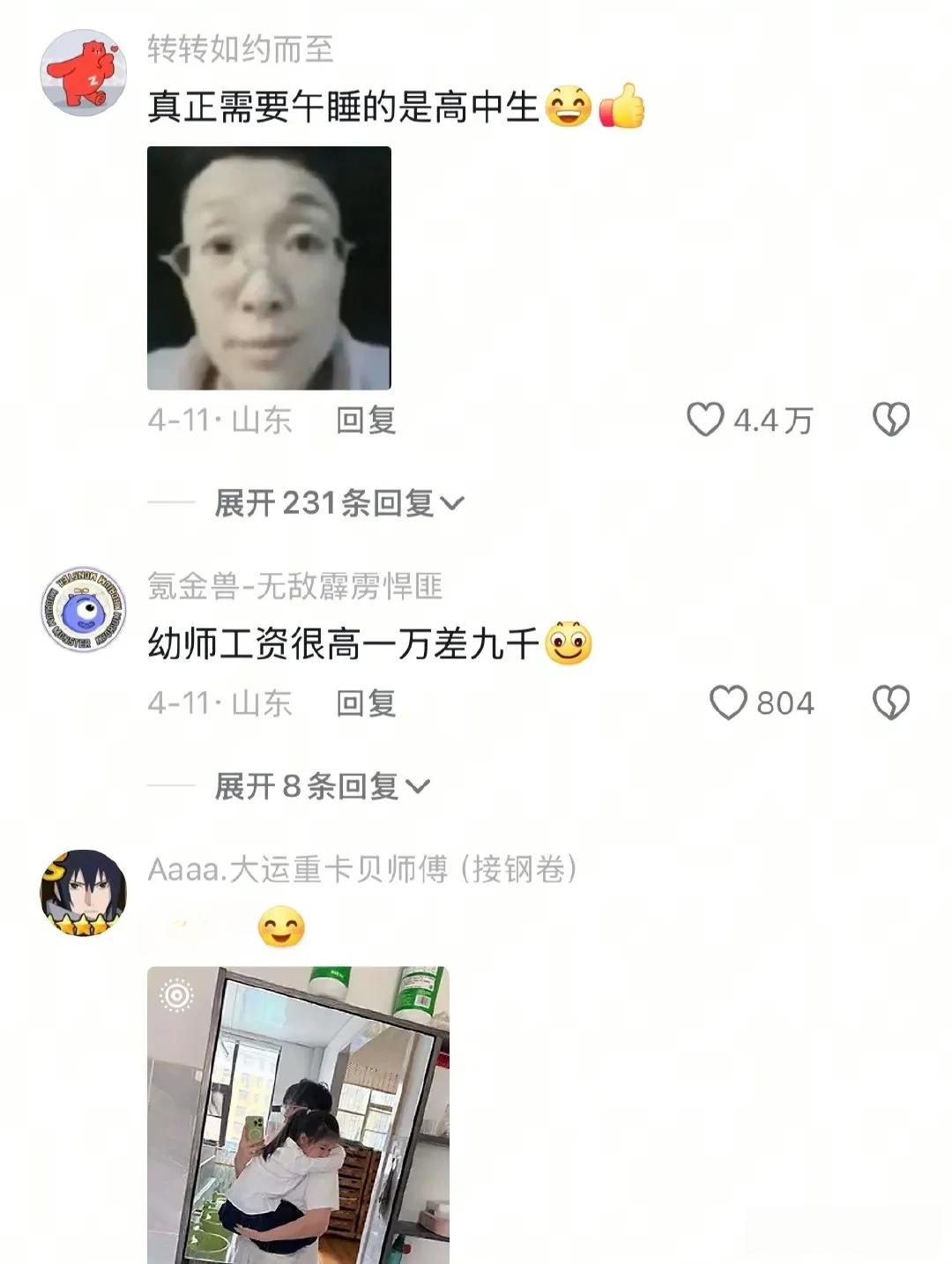Open 氪金兽-无敌霹雳悍匪's profile avatar
952x1264 pixels.
[84, 609]
